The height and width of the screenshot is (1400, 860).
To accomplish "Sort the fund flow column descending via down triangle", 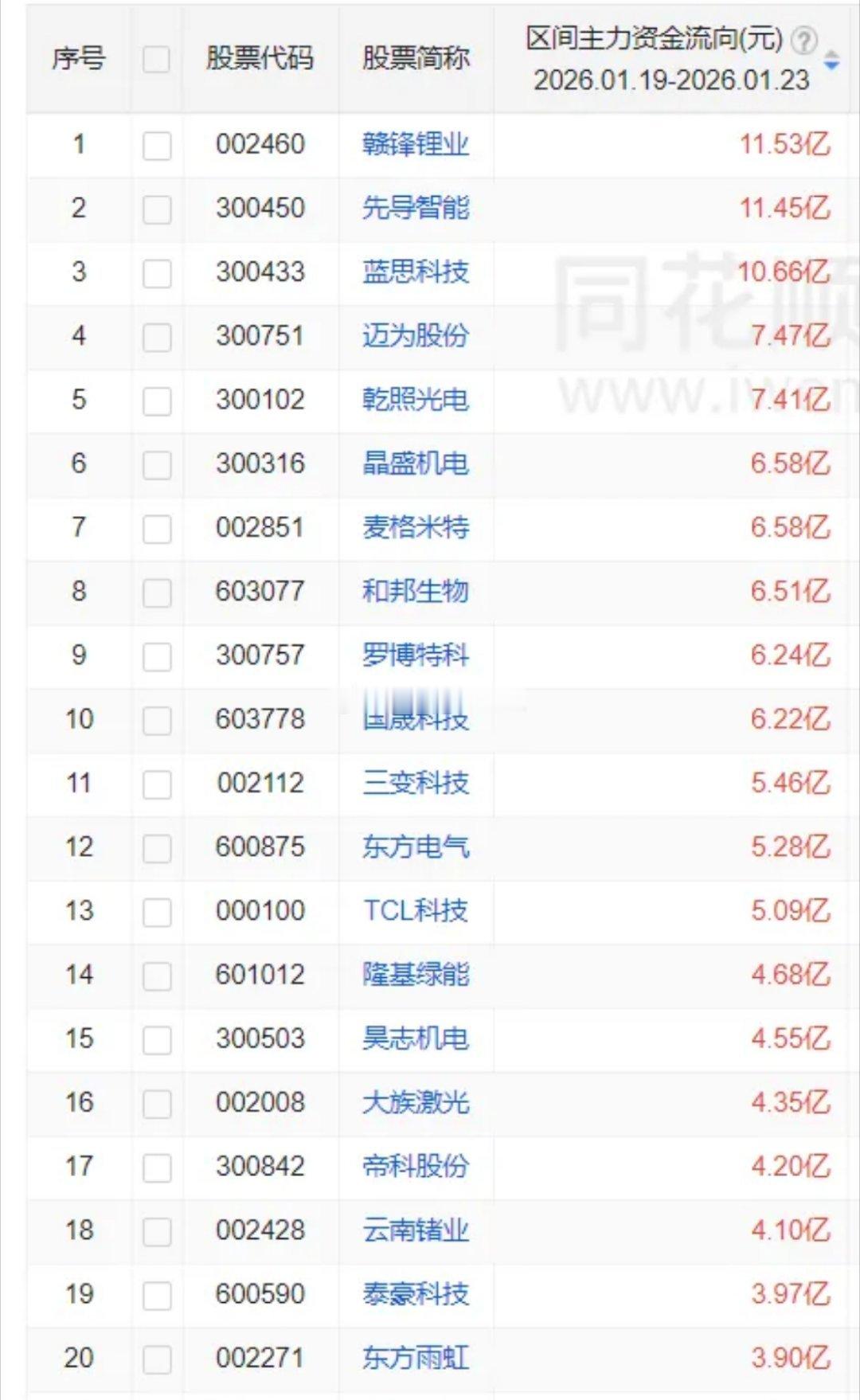I will pyautogui.click(x=831, y=65).
